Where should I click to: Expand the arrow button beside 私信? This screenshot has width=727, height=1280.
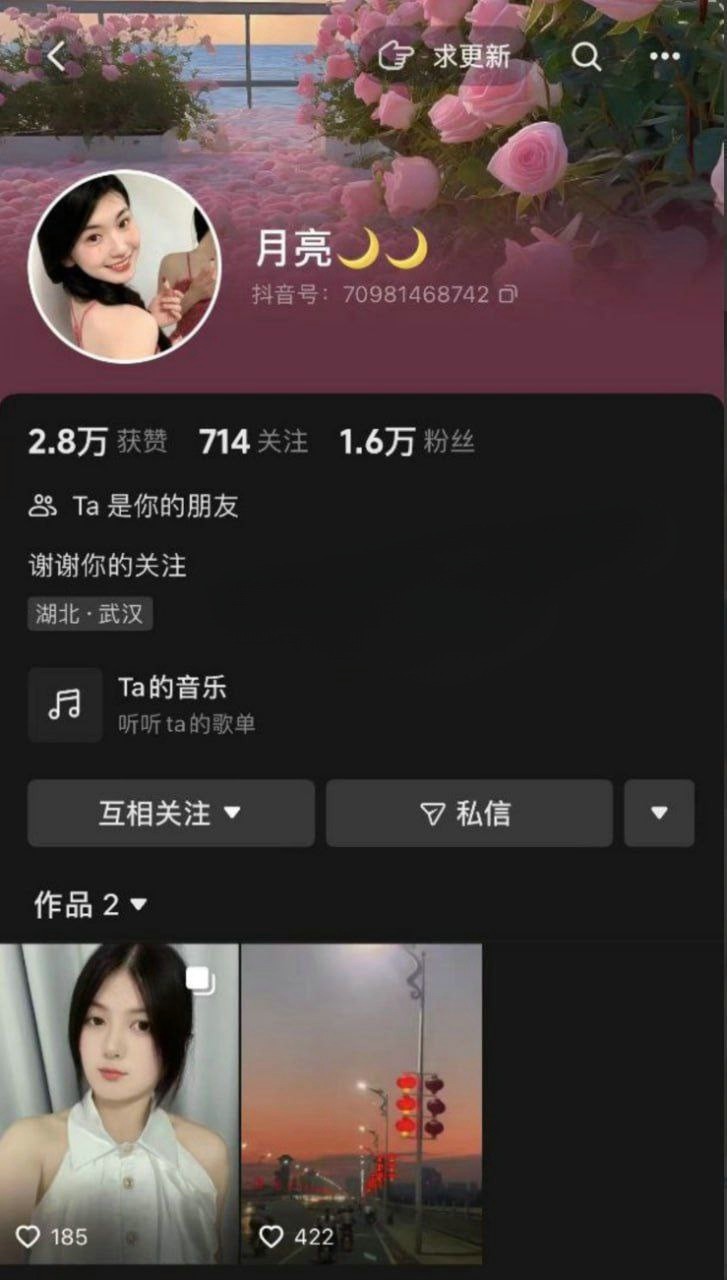tap(659, 813)
